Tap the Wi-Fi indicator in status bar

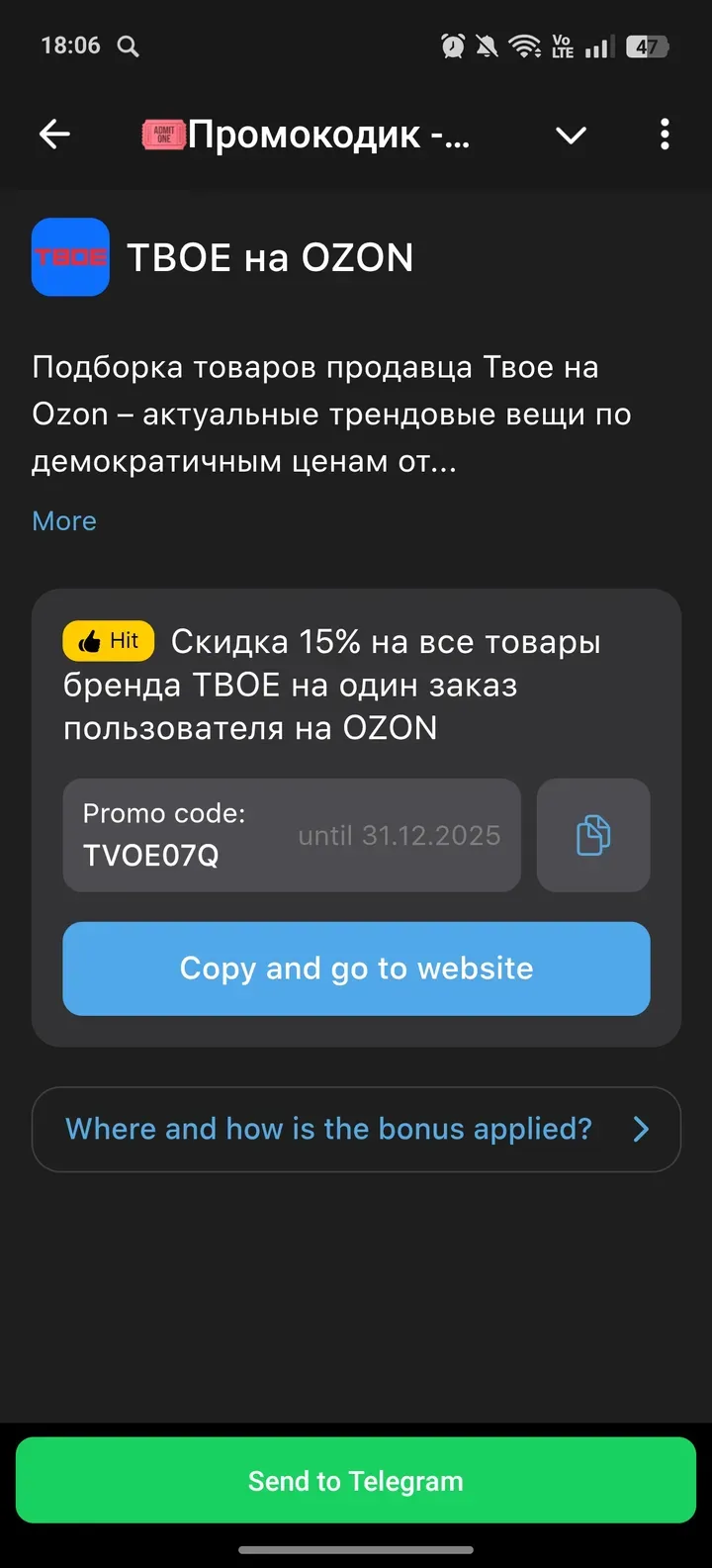click(525, 45)
